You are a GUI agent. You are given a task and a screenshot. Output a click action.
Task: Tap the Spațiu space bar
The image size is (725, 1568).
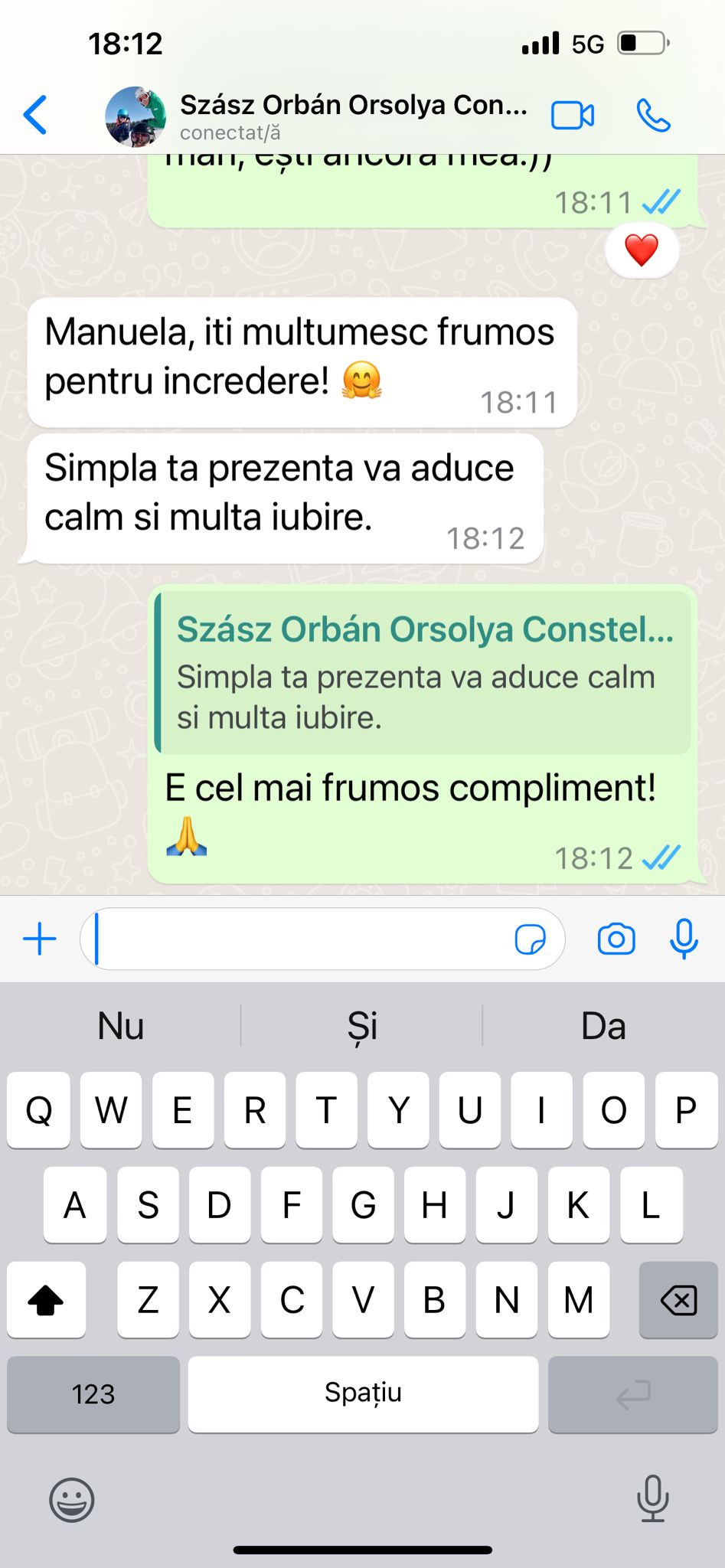coord(363,1394)
